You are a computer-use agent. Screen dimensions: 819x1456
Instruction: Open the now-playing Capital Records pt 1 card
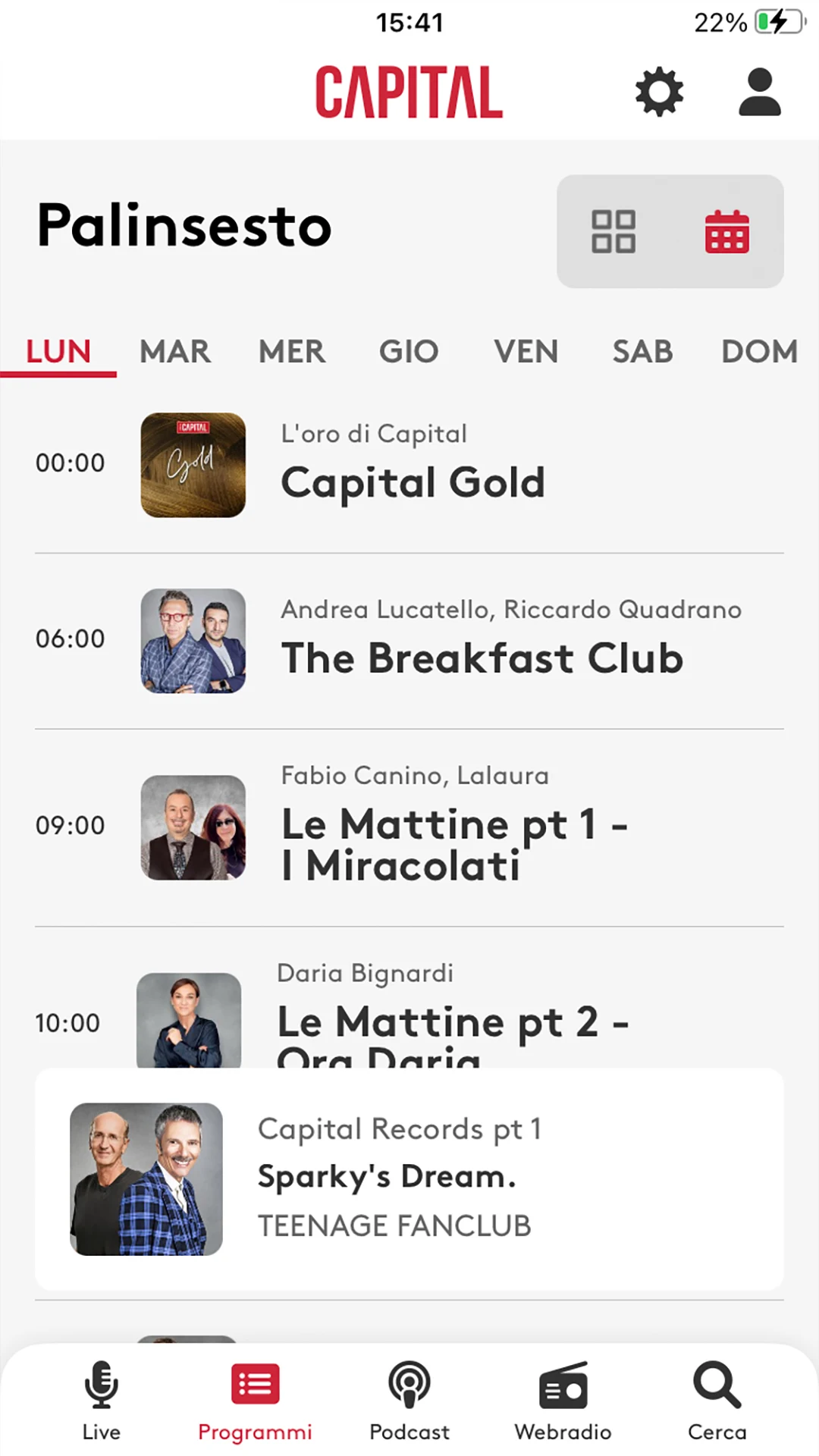coord(409,1179)
